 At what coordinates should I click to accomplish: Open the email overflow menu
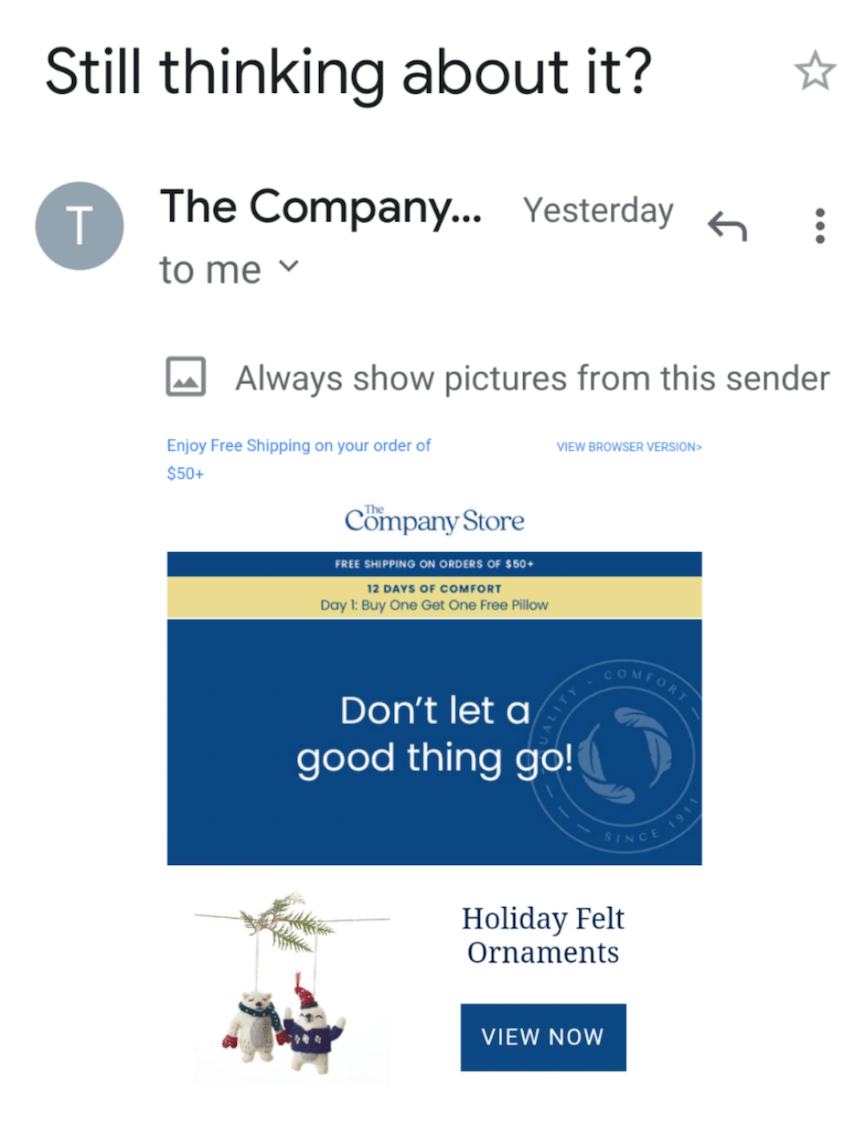tap(819, 226)
